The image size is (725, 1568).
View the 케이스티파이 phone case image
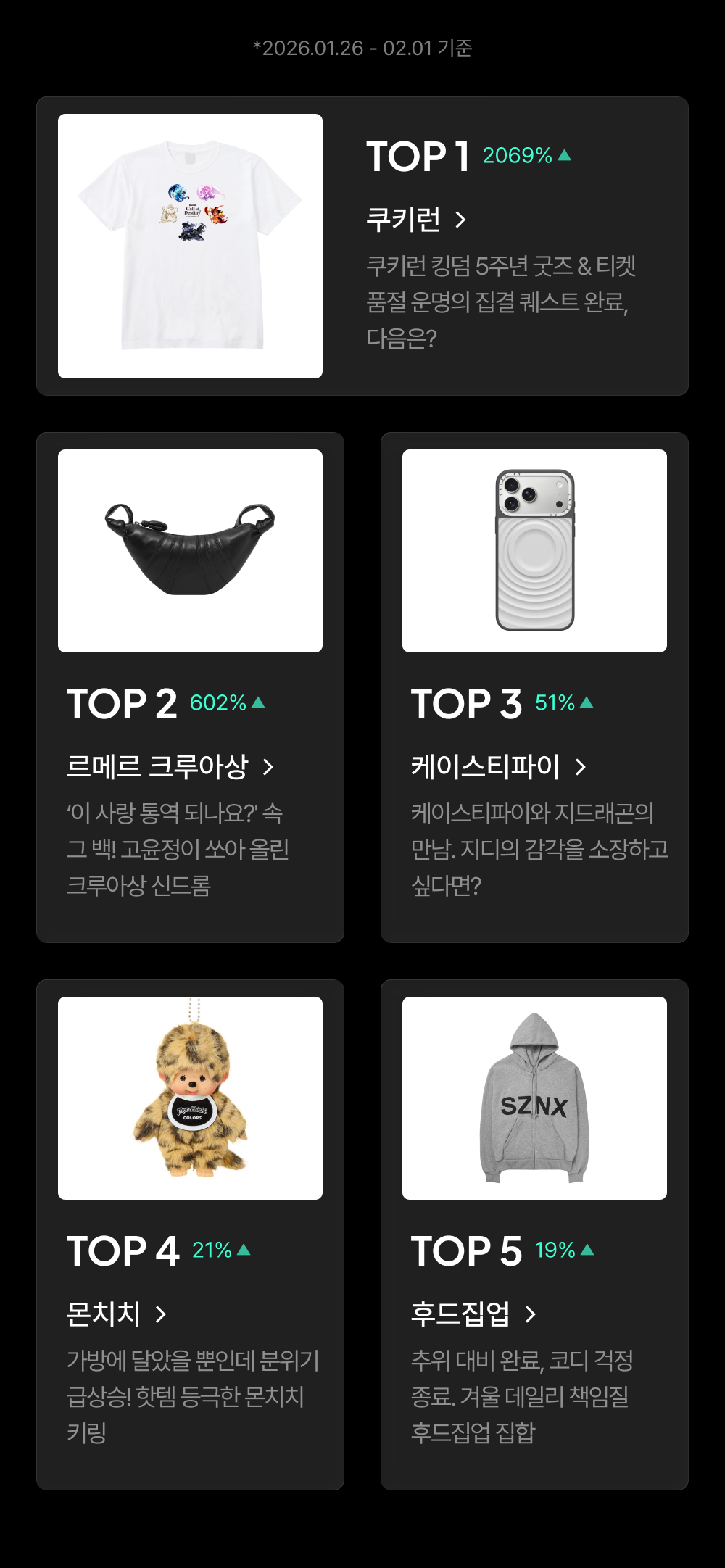534,551
